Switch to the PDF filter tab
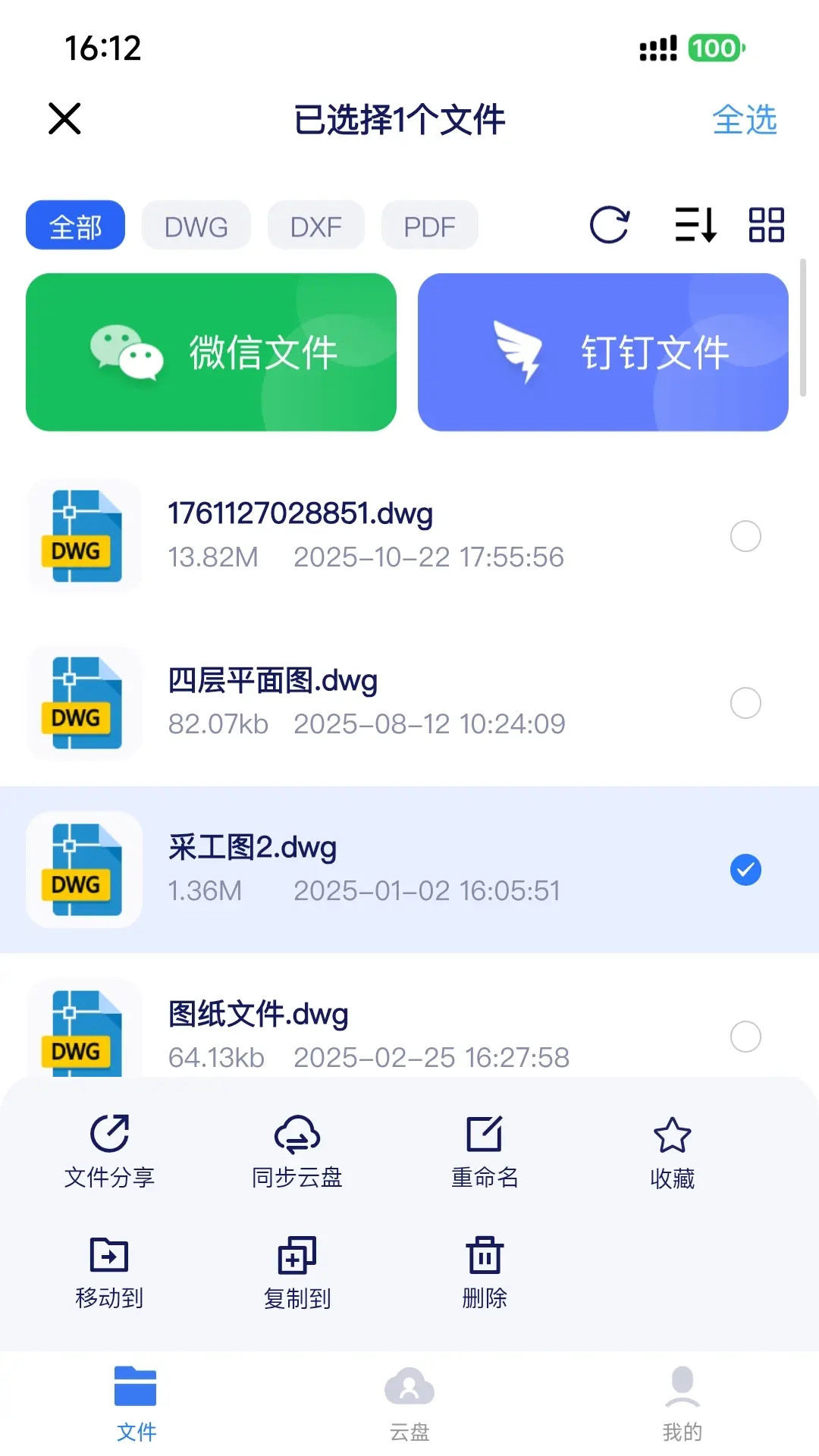This screenshot has height=1456, width=819. point(429,225)
